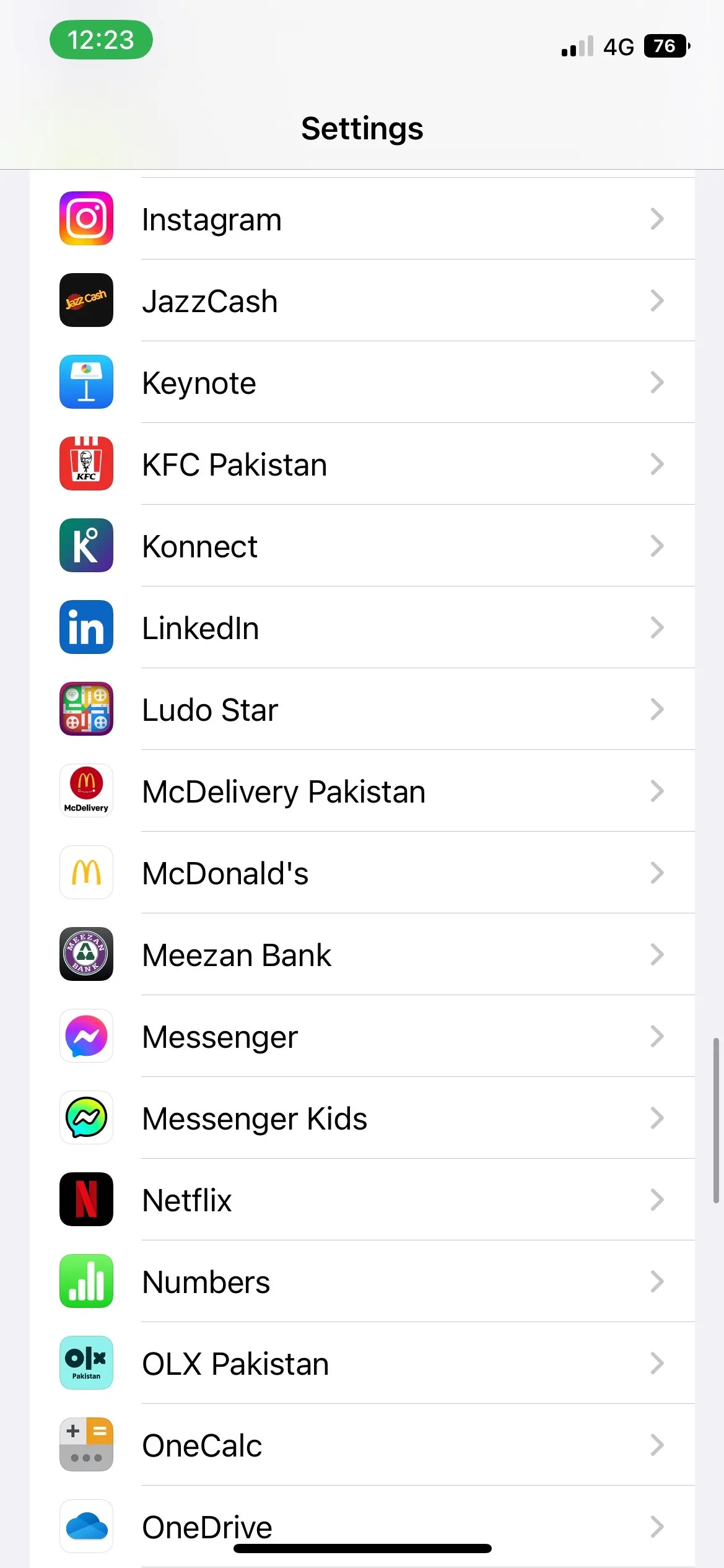The height and width of the screenshot is (1568, 724).
Task: Select the JazzCash row
Action: [x=362, y=301]
